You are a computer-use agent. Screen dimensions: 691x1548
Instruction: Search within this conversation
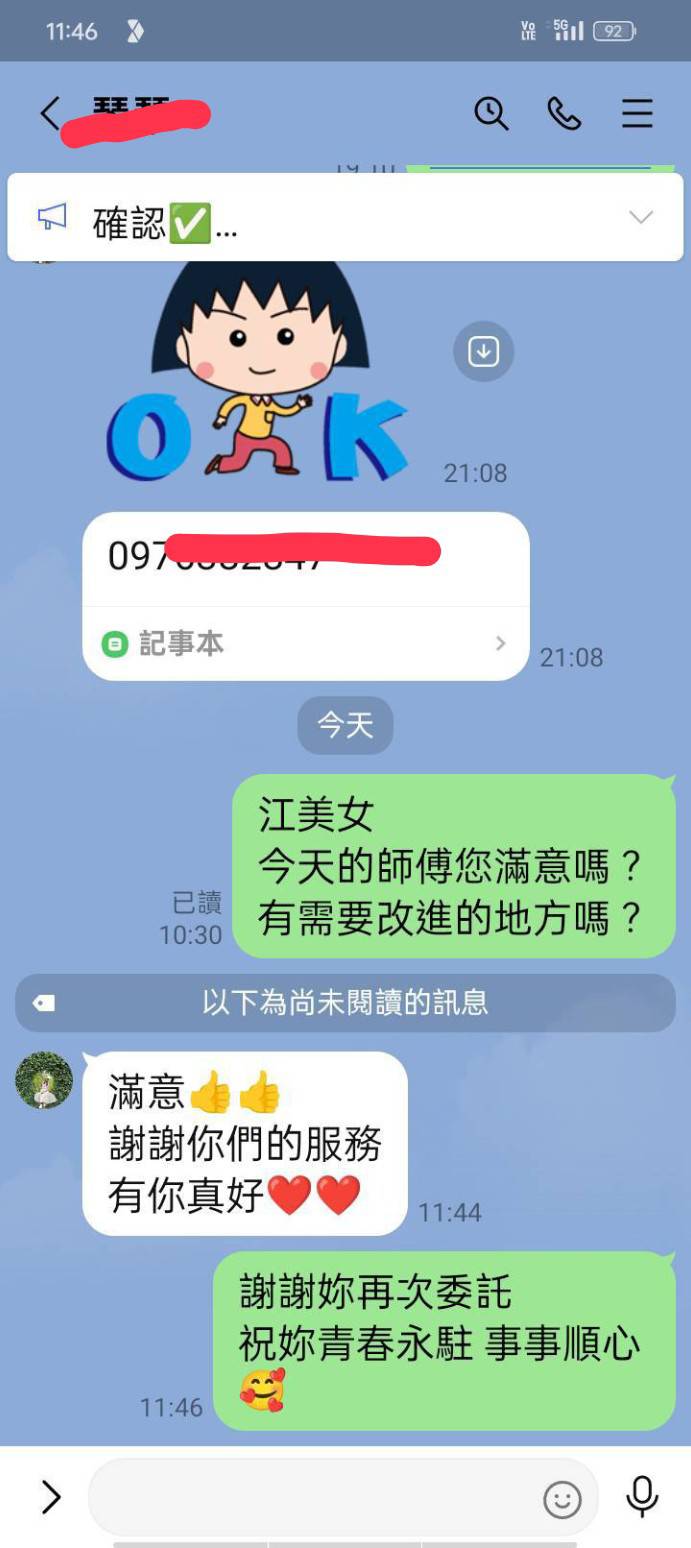[x=490, y=113]
